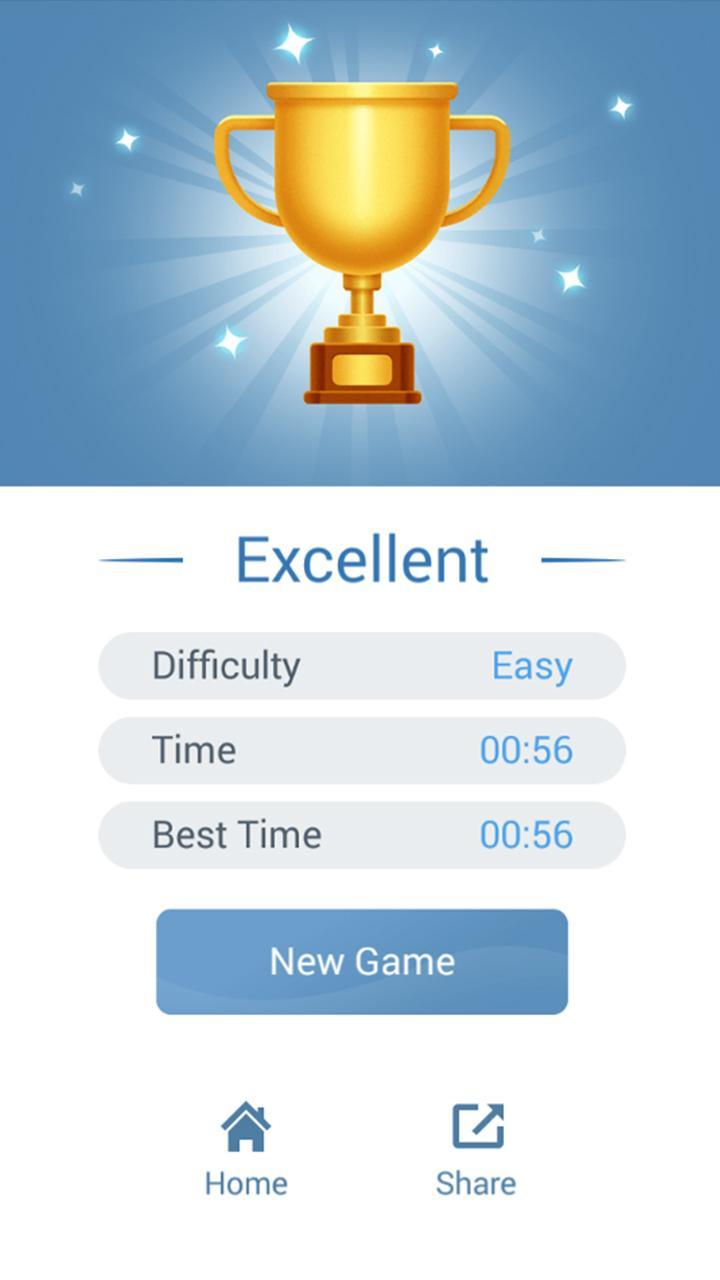
Task: Open sharing via the arrow-box icon
Action: [477, 1128]
